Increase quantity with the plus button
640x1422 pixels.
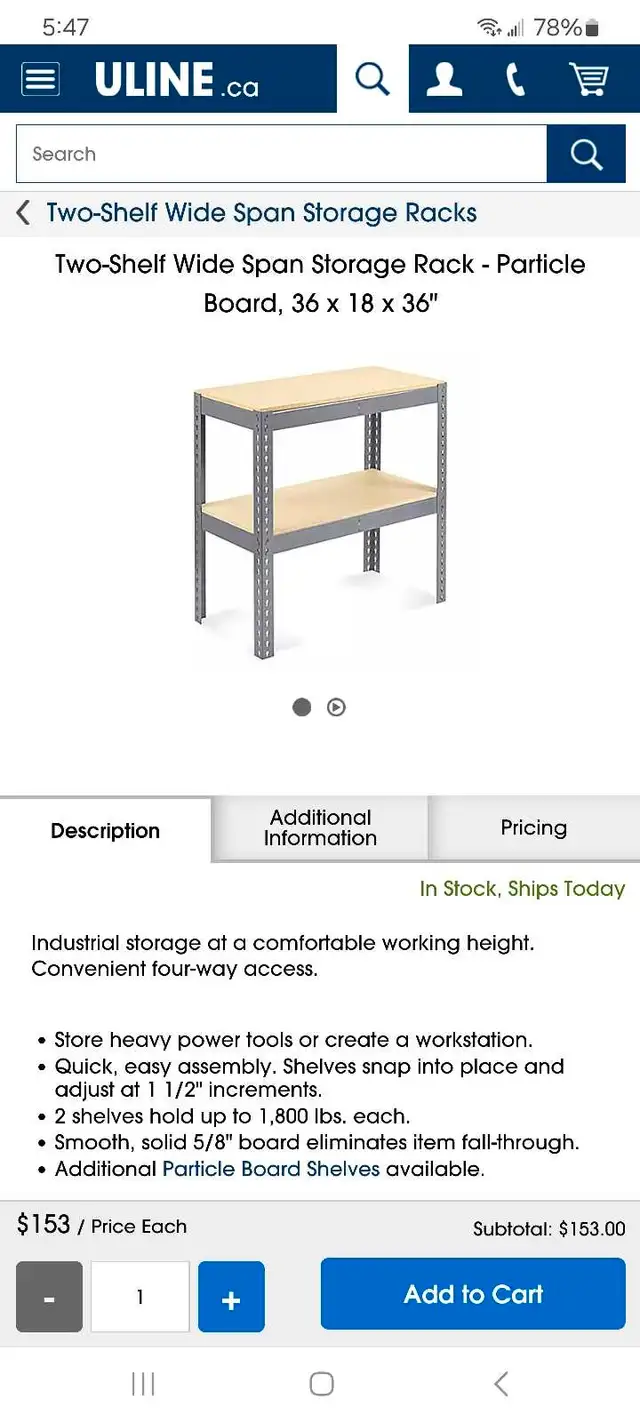tap(231, 1297)
